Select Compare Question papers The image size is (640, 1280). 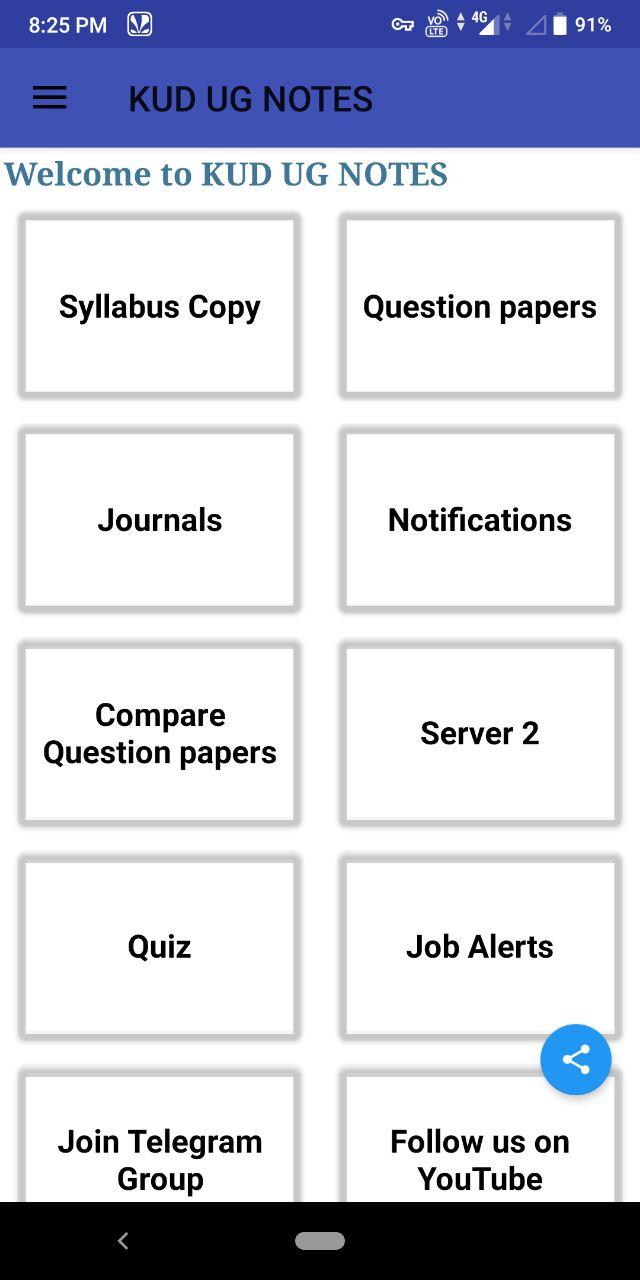[x=160, y=733]
